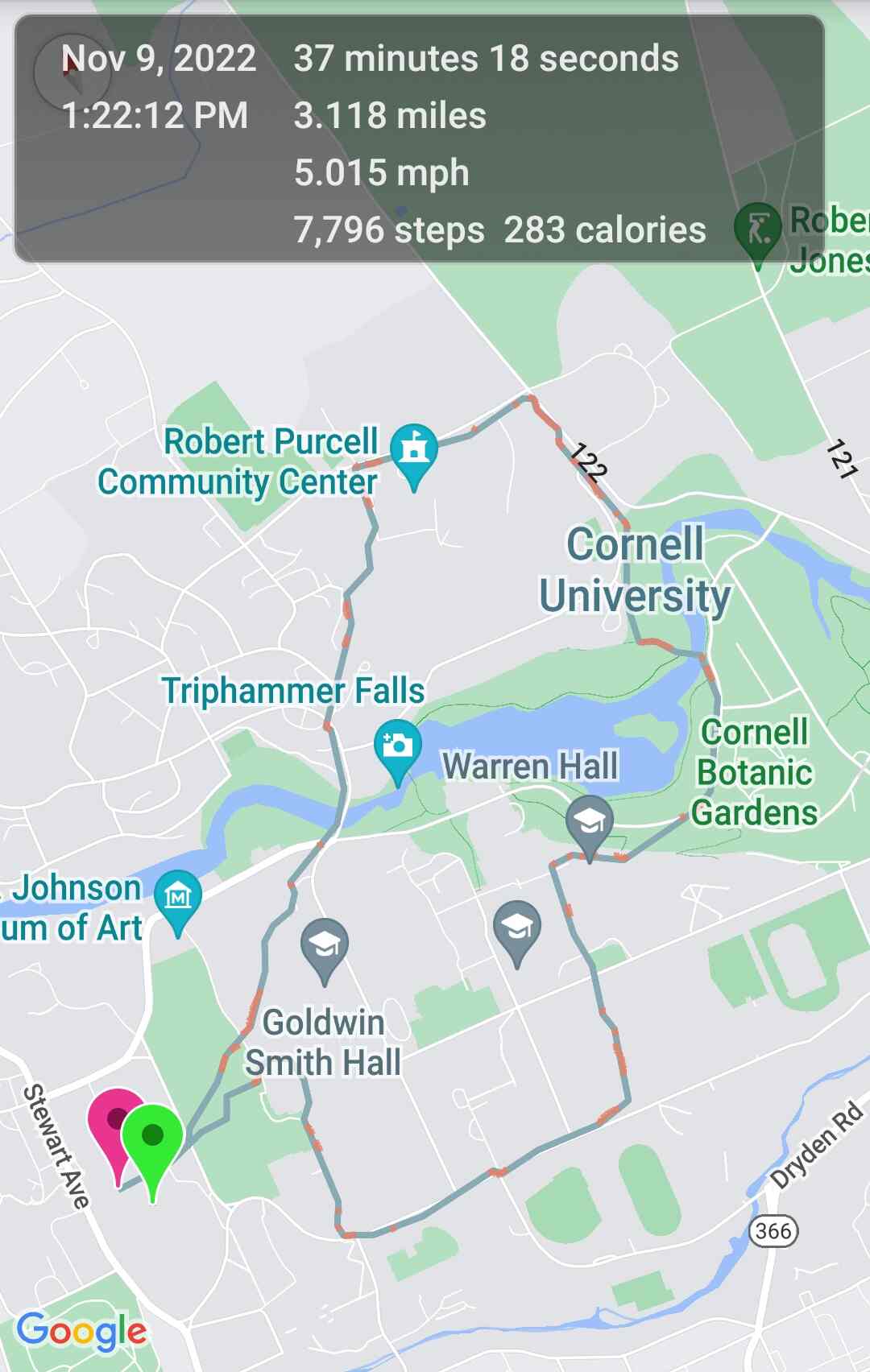
Task: Tap the golf course marker
Action: click(757, 228)
